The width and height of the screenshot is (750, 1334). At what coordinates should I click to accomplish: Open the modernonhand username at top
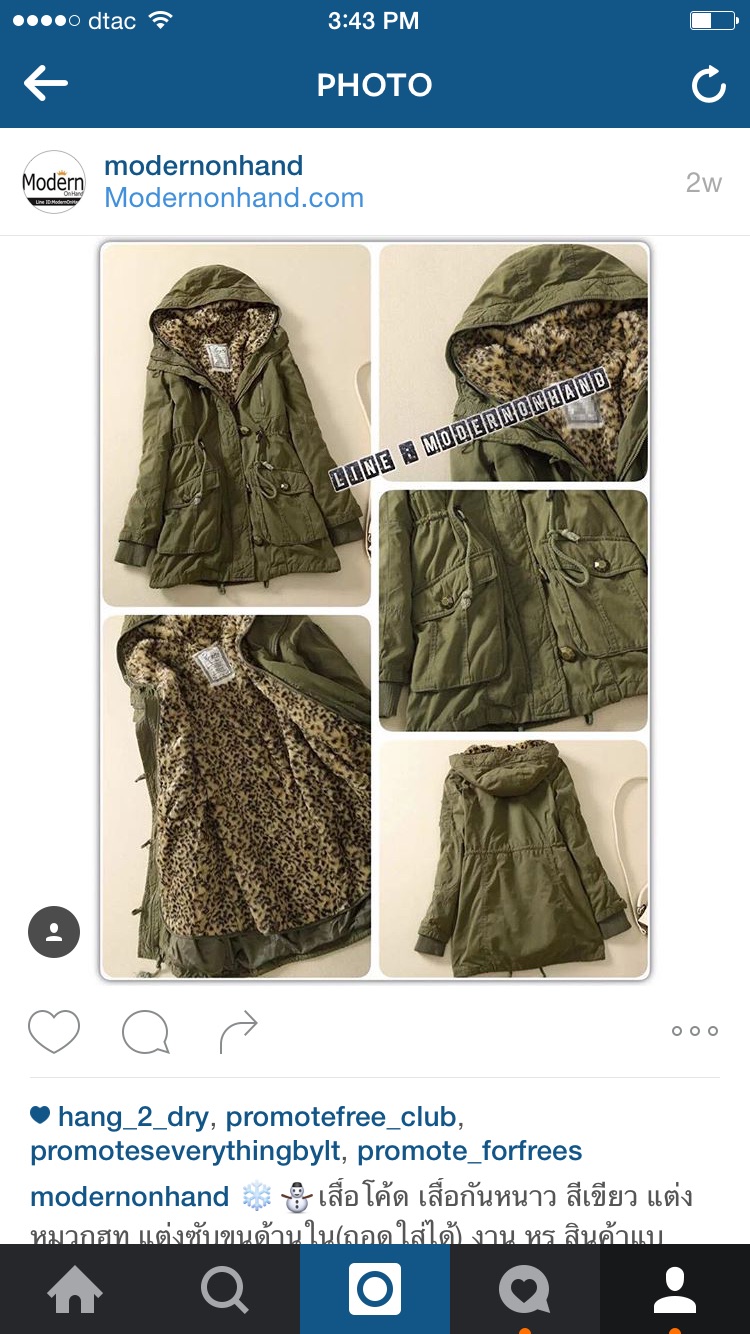coord(203,166)
